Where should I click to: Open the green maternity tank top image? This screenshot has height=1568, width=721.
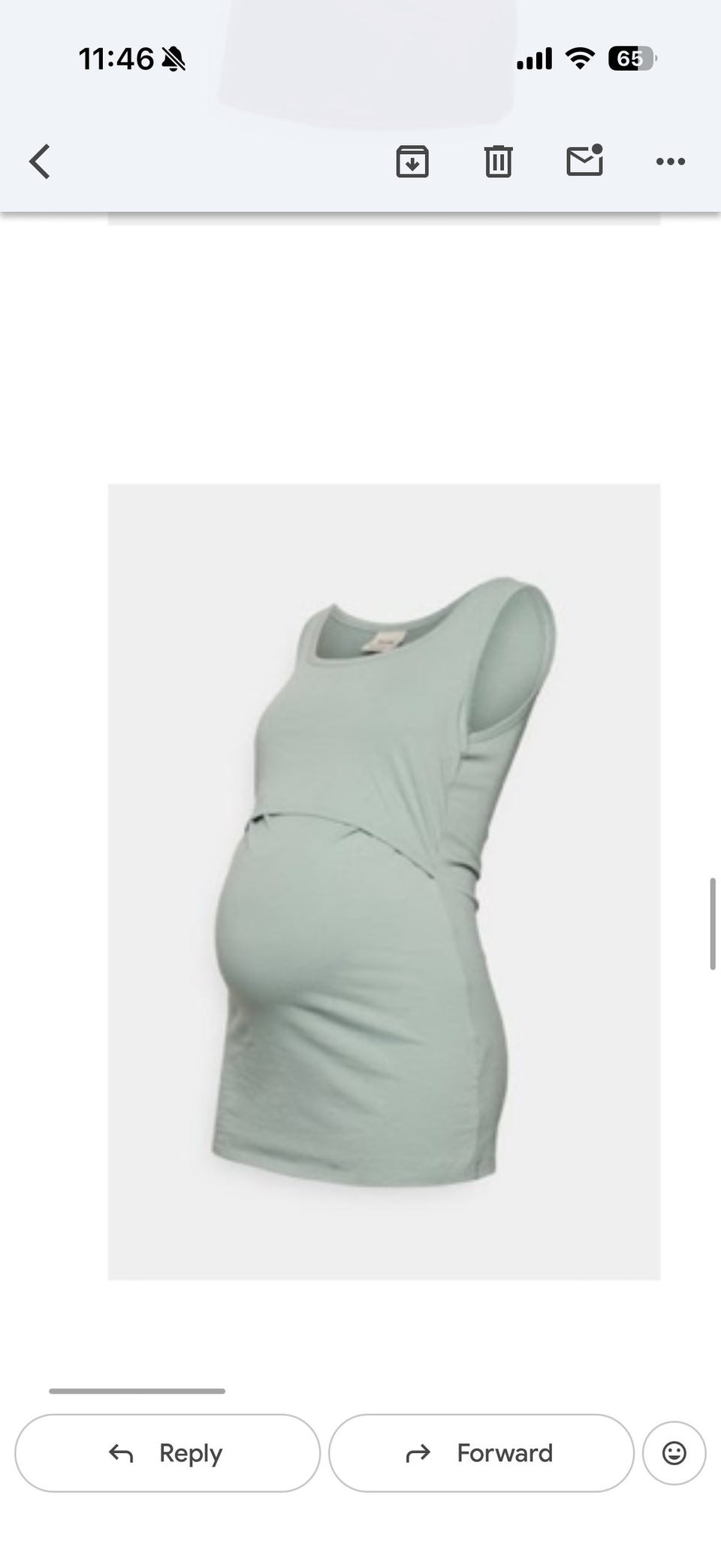(x=384, y=881)
